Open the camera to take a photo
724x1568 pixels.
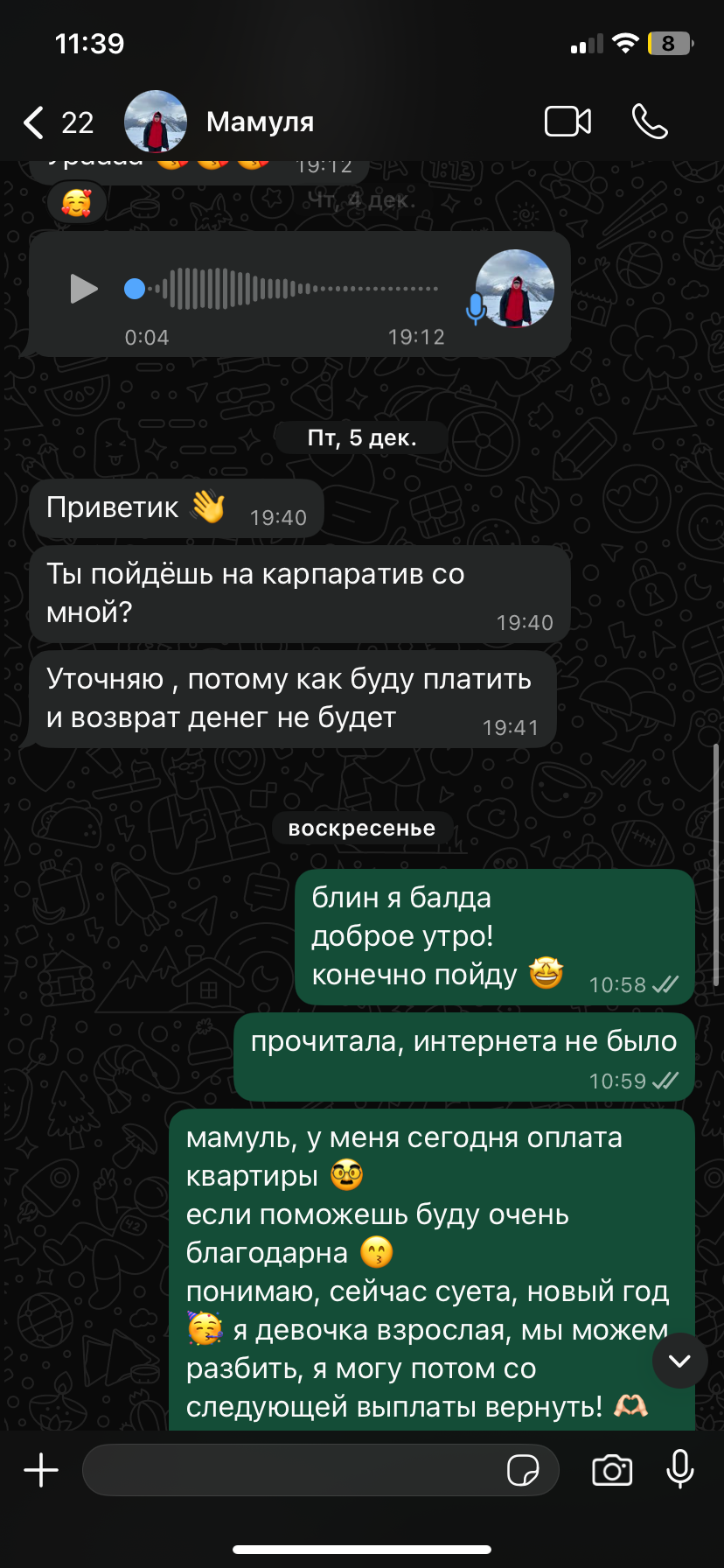point(612,1470)
